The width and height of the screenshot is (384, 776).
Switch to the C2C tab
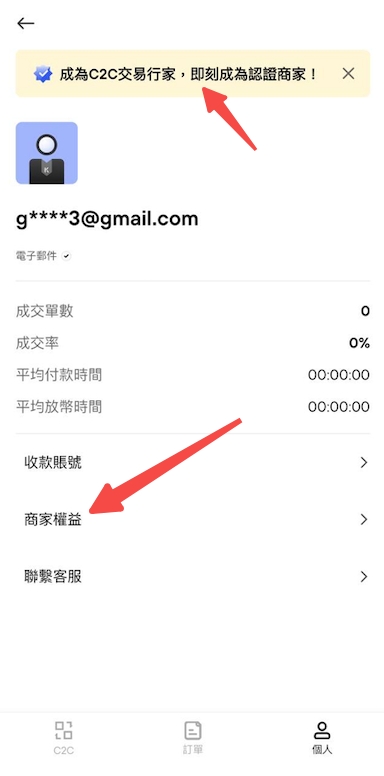pyautogui.click(x=64, y=738)
